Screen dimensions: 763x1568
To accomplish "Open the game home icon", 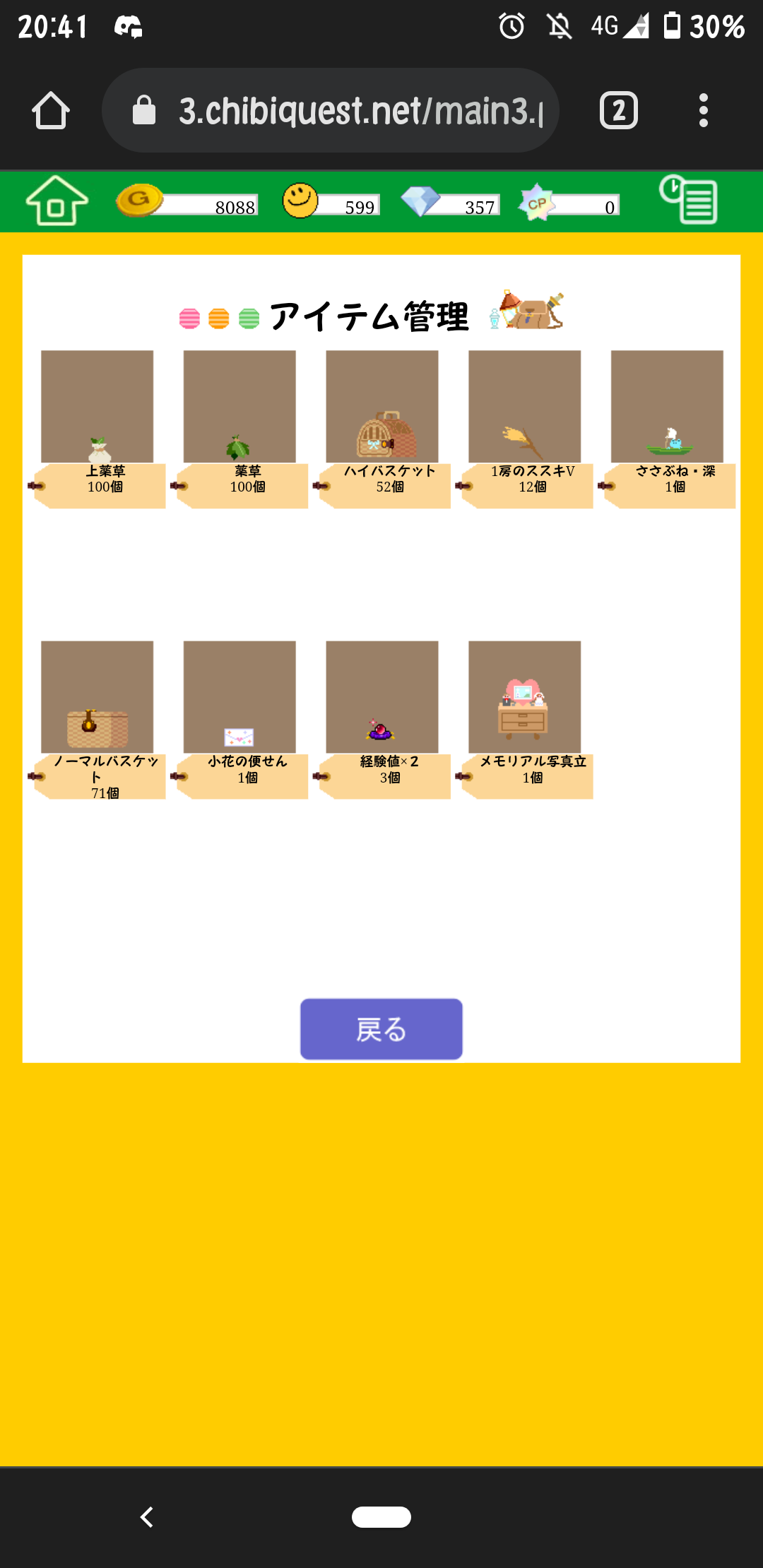I will click(x=57, y=201).
